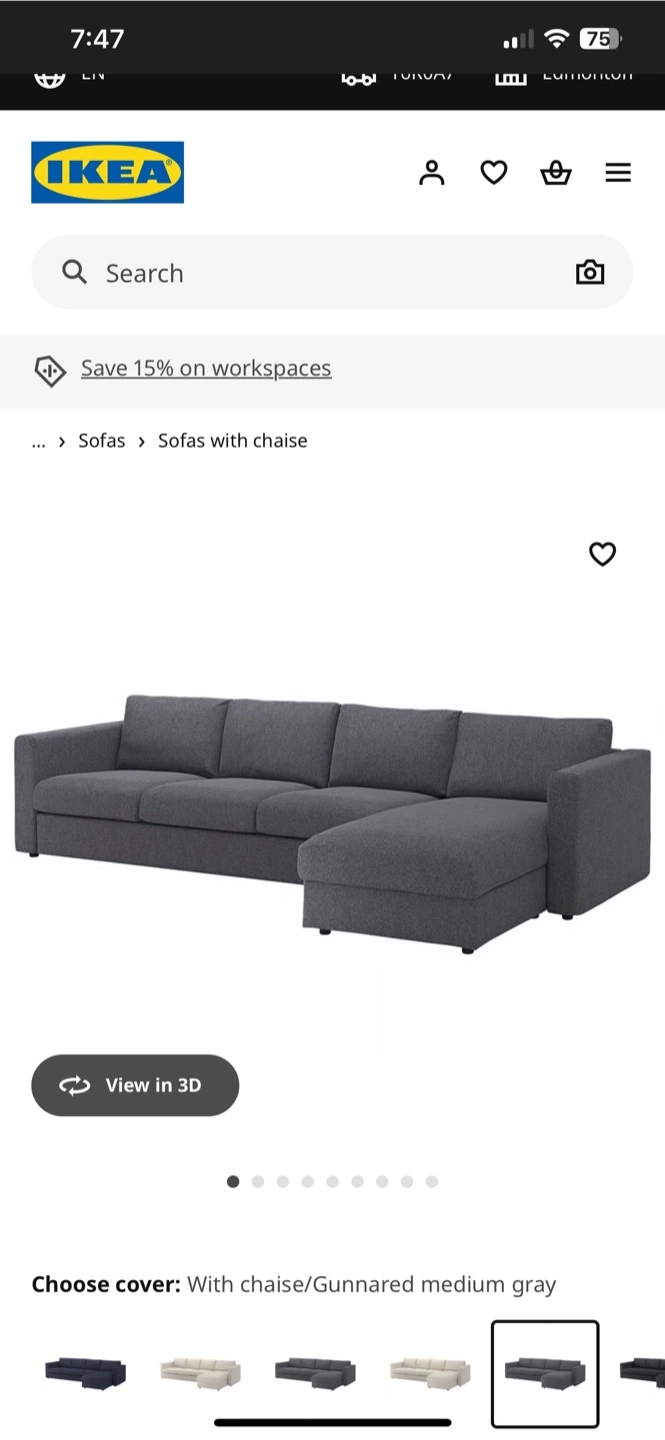665x1440 pixels.
Task: Open Save 15% on workspaces link
Action: pyautogui.click(x=206, y=368)
